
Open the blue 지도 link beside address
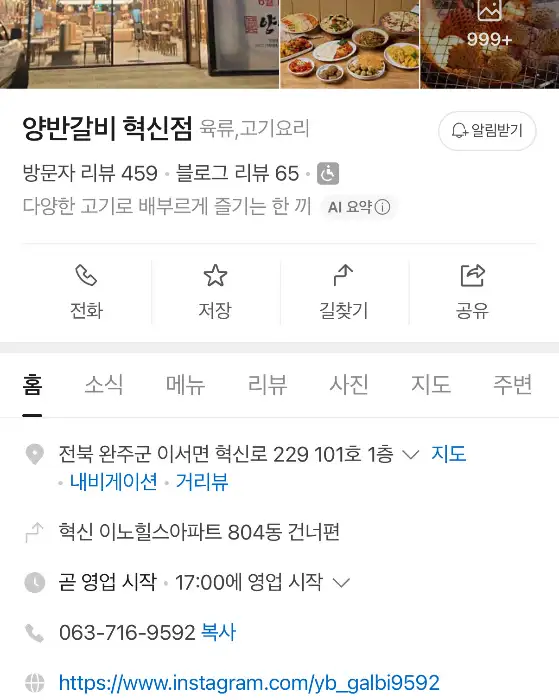click(449, 454)
